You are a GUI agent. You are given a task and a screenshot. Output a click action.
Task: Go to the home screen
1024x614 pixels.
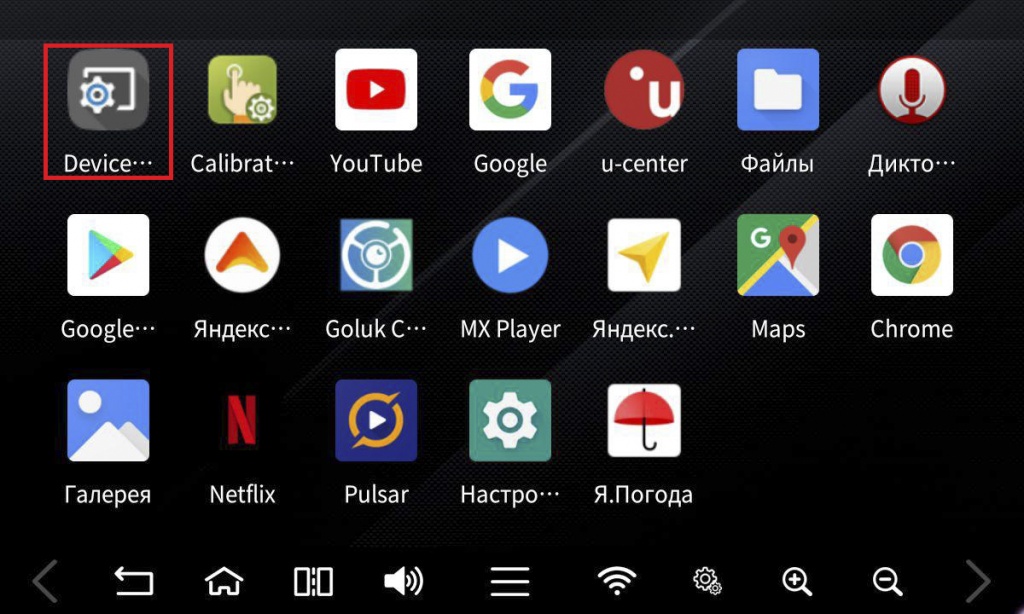tap(224, 581)
